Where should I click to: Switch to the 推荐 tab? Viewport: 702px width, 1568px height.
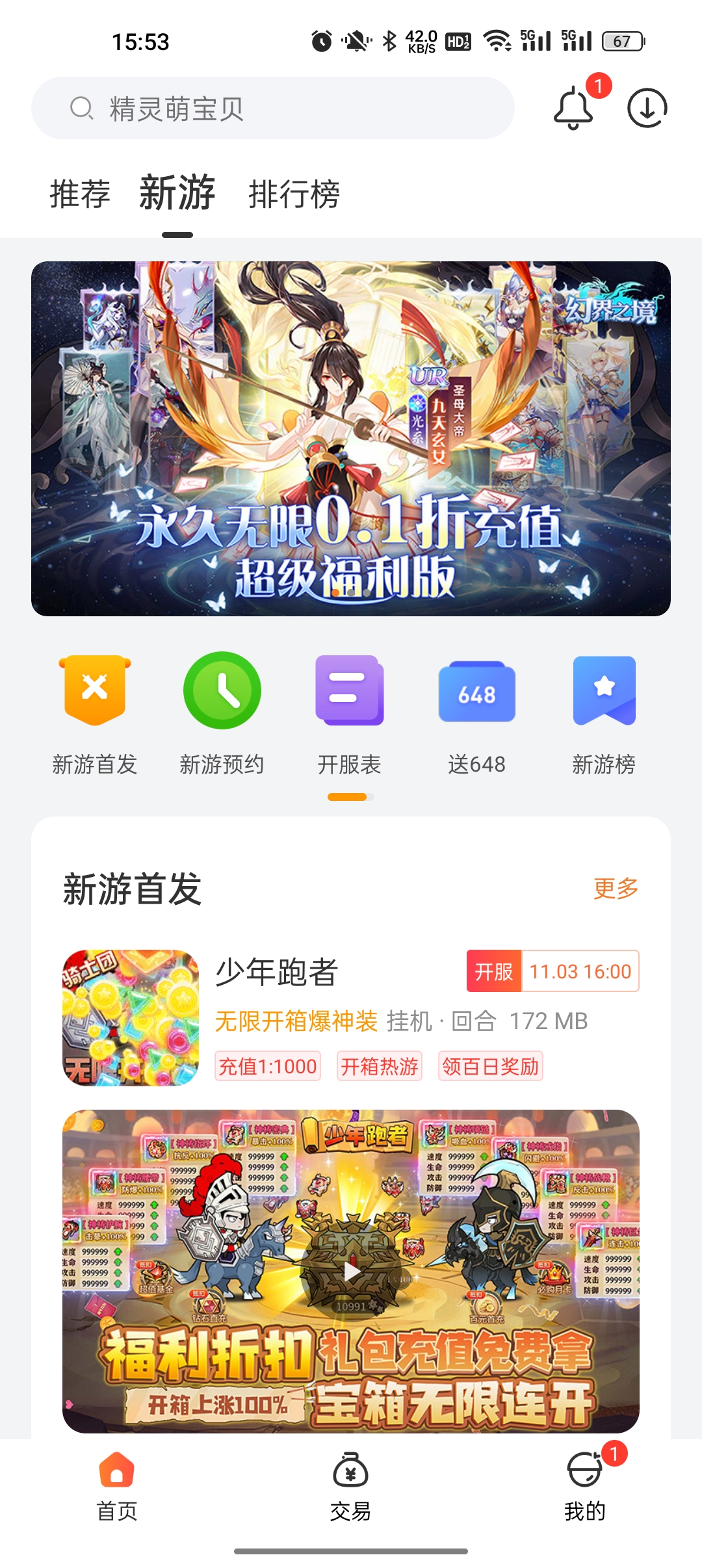(x=80, y=194)
